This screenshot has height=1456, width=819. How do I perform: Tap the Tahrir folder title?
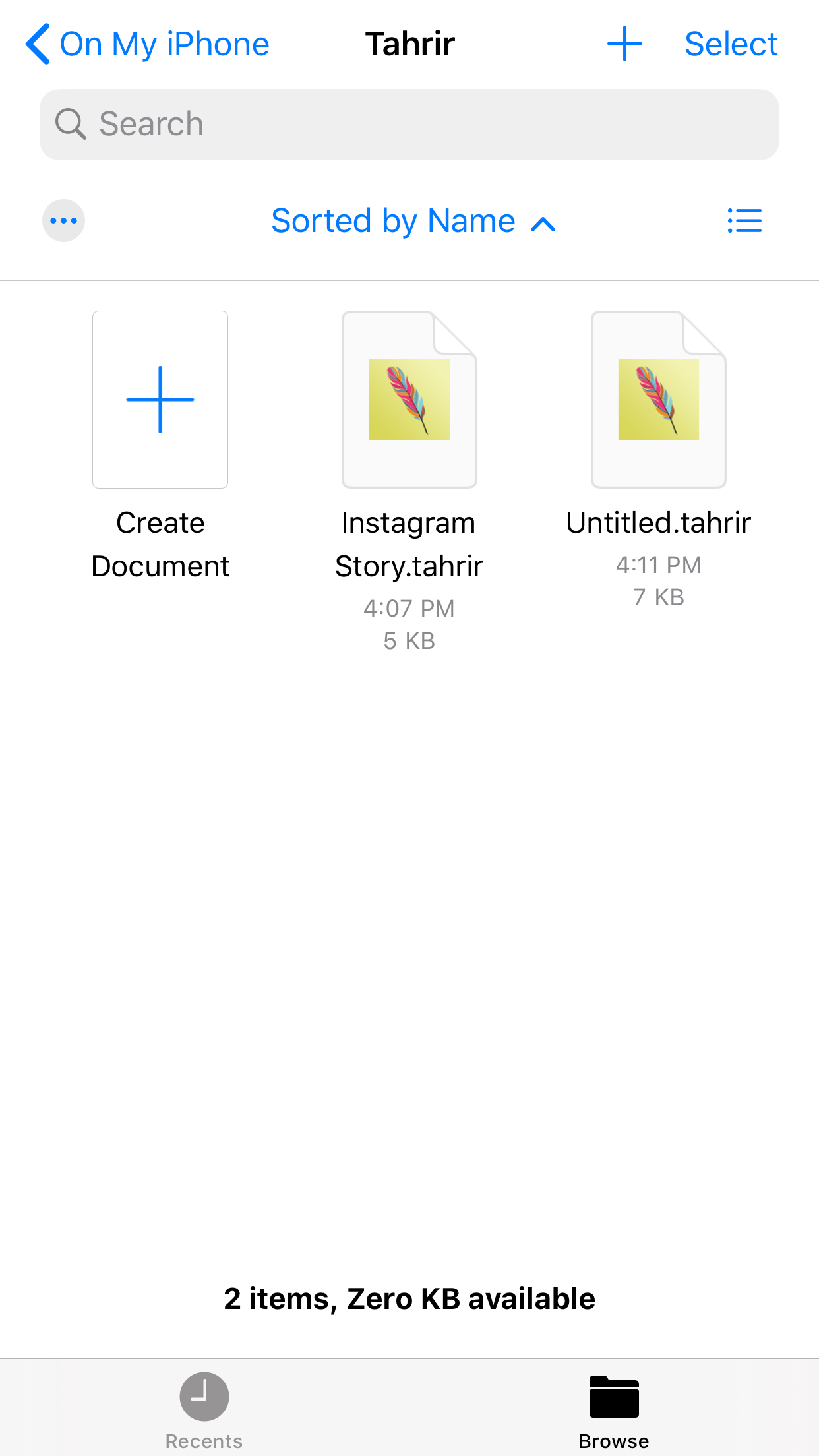(409, 44)
